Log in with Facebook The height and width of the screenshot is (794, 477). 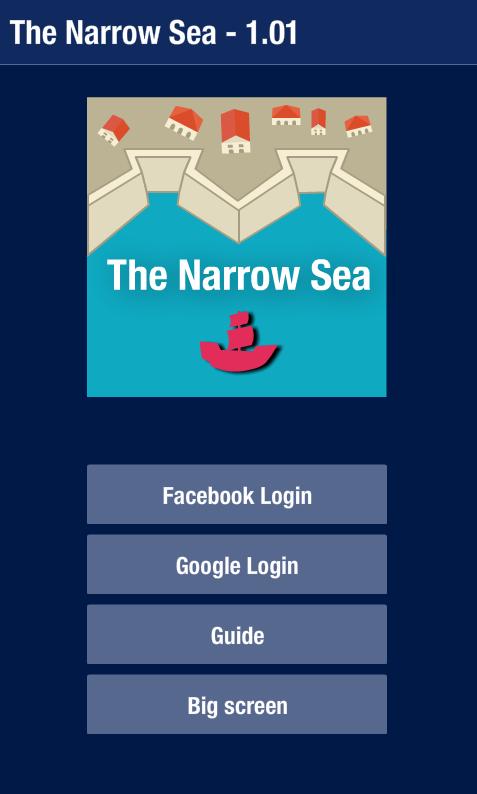pos(237,494)
